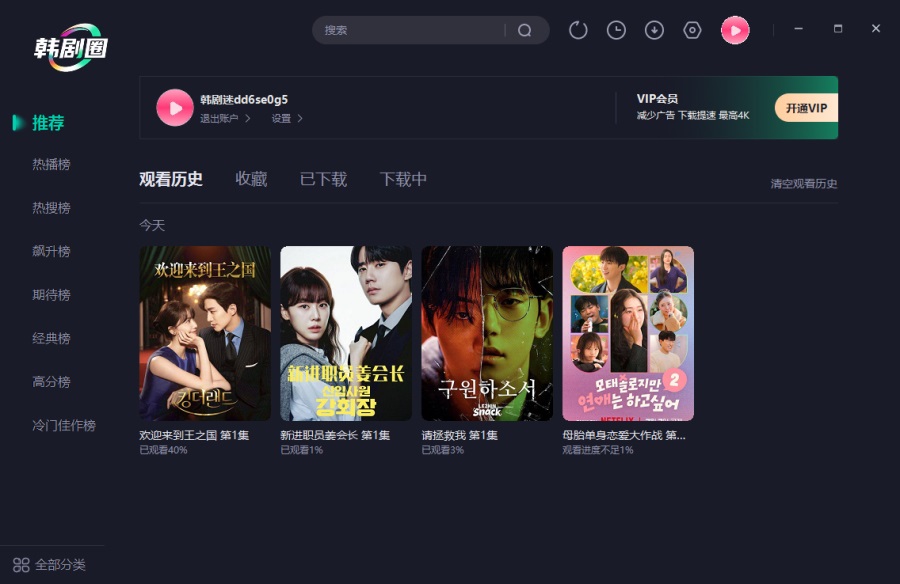Switch to the 收藏 tab

point(251,179)
